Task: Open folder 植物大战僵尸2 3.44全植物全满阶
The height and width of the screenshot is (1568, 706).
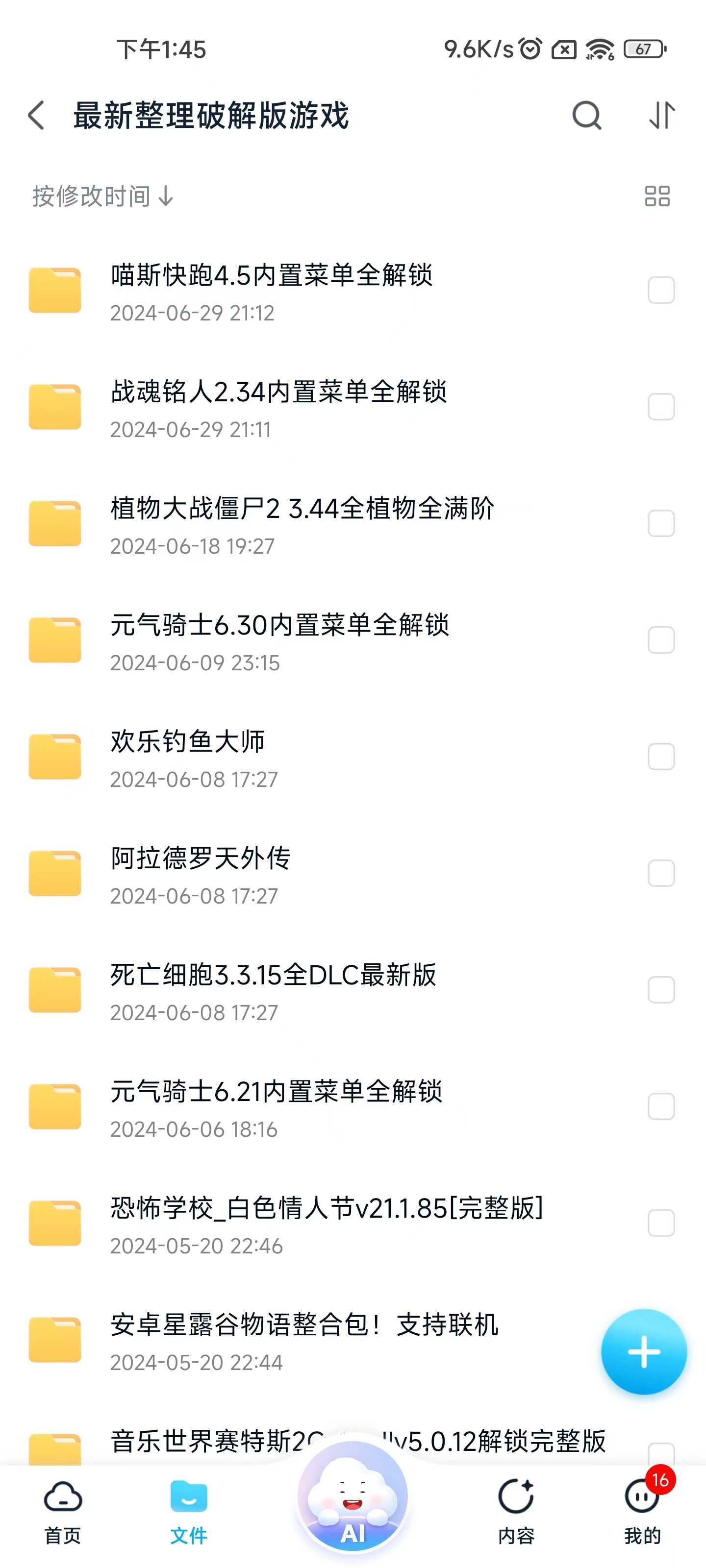Action: click(x=353, y=524)
